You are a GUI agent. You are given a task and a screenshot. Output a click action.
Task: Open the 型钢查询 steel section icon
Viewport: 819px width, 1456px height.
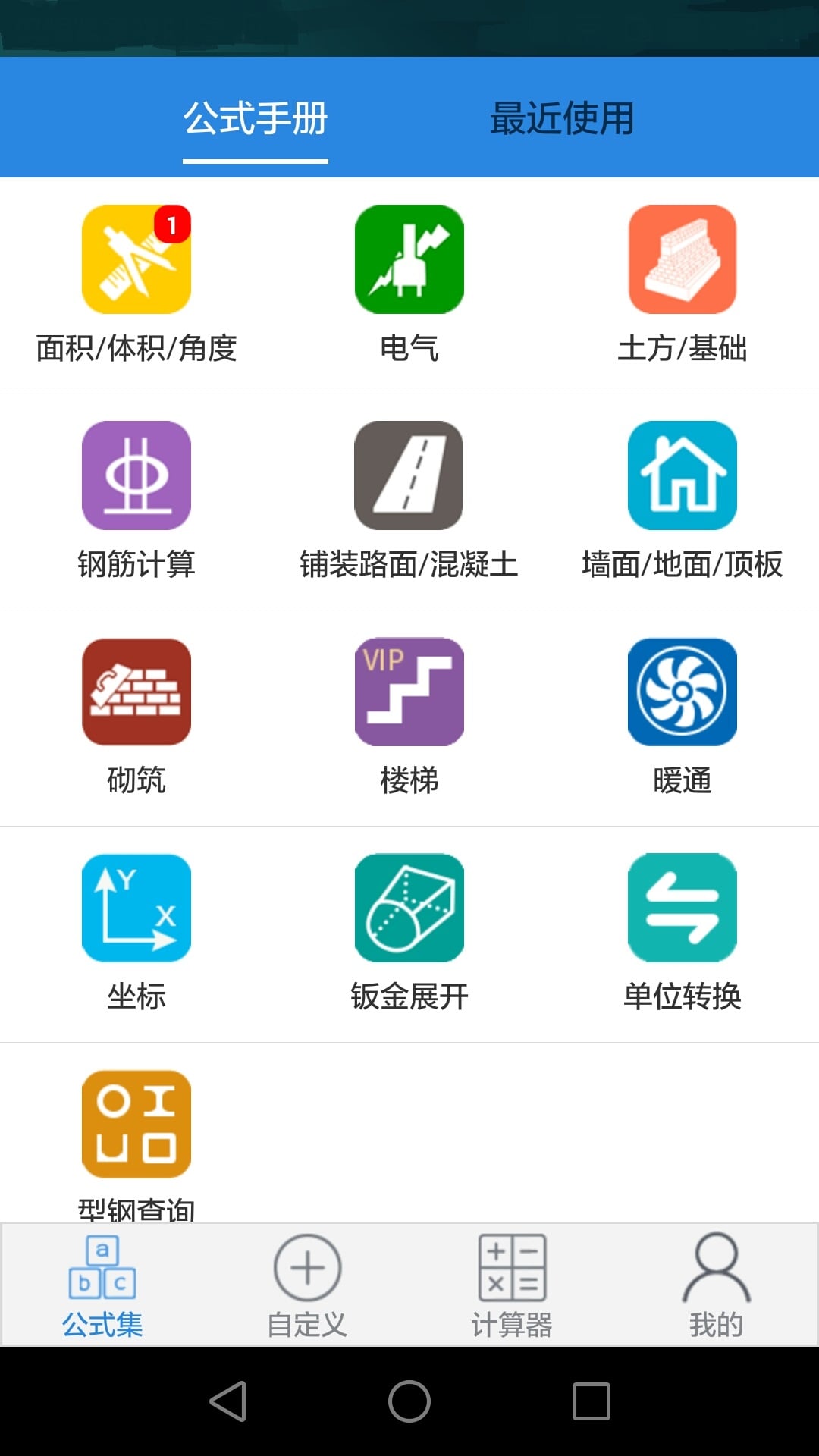point(135,1124)
